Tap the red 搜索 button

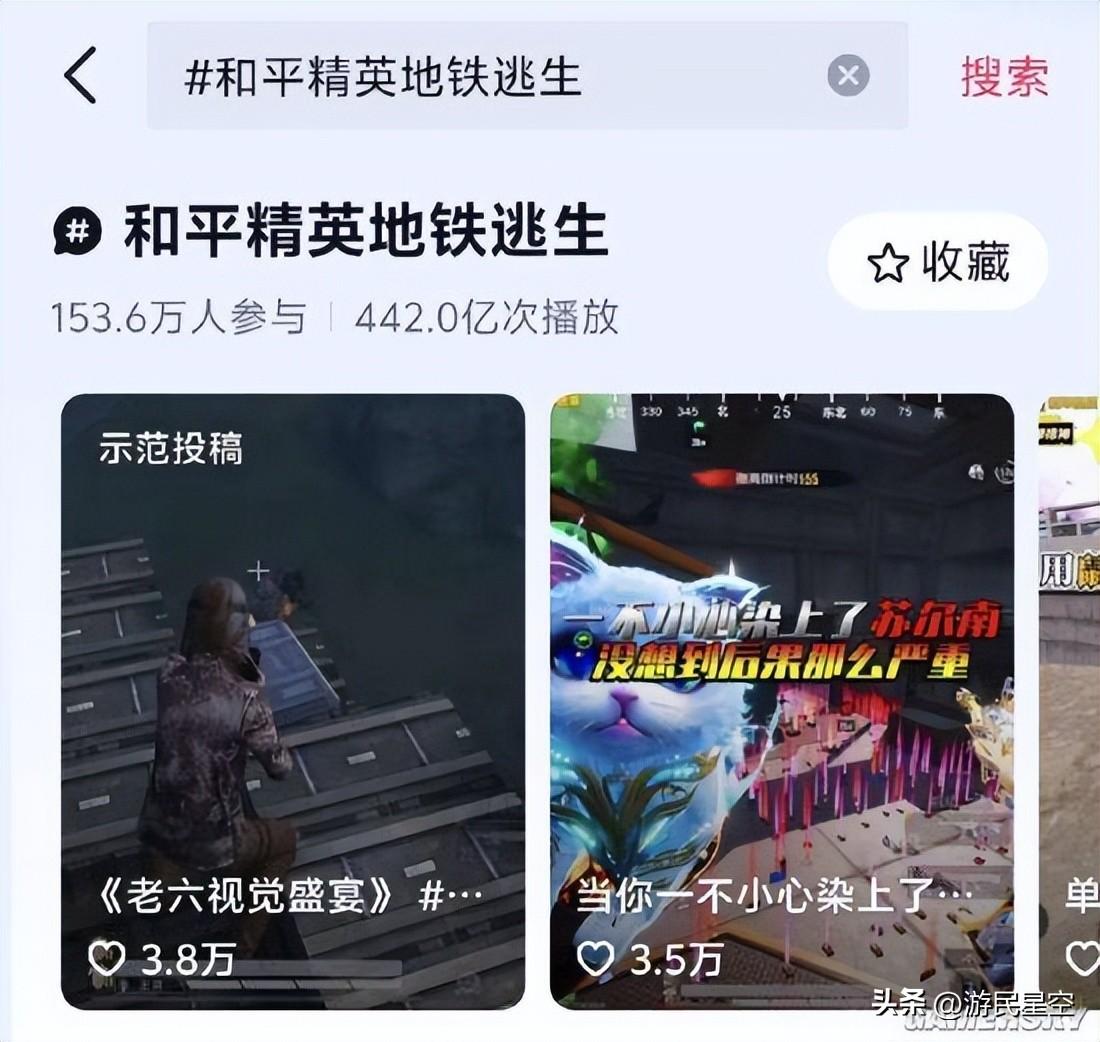point(1004,76)
